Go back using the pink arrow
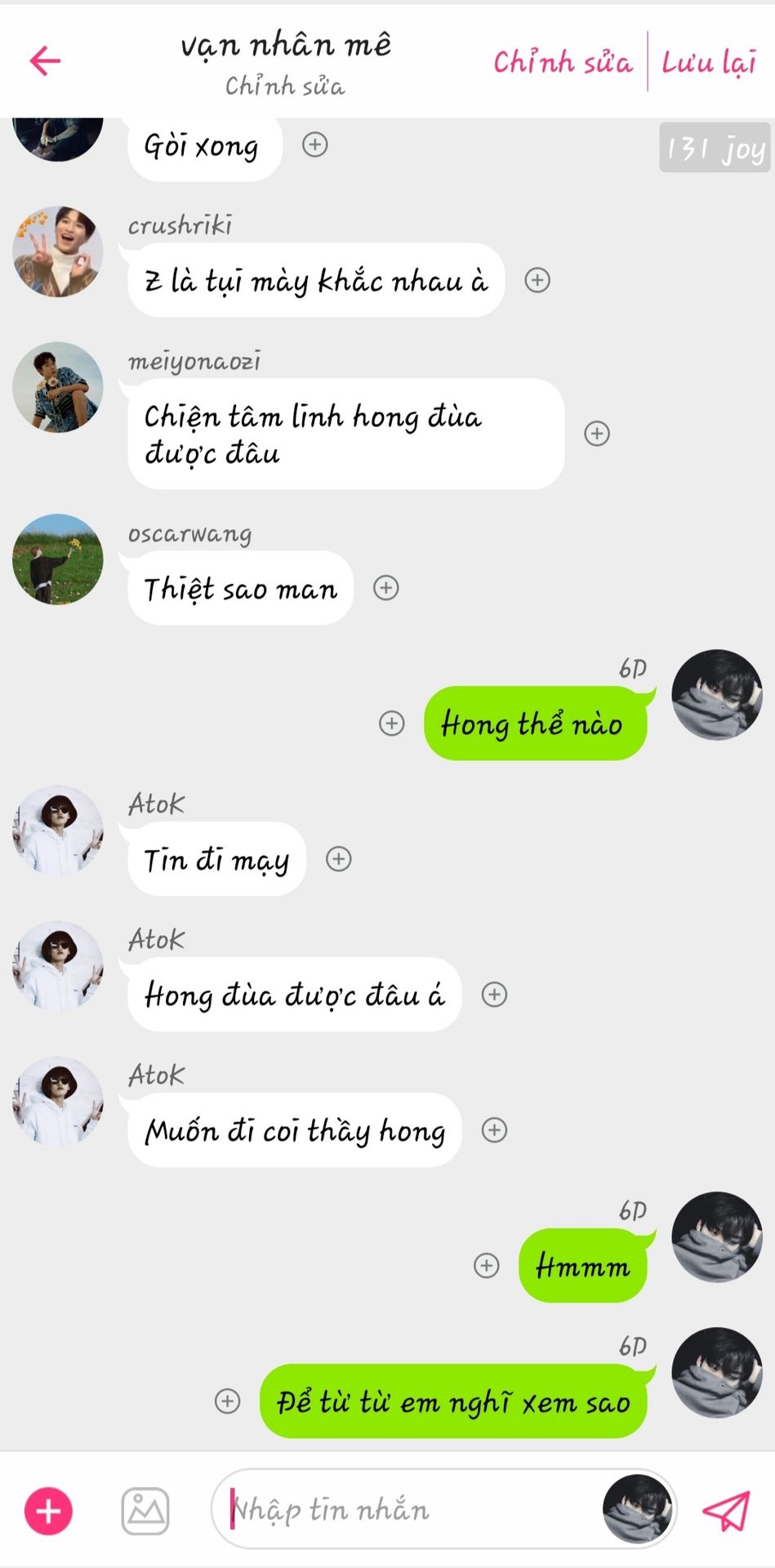Screen dimensions: 775x1568 [x=46, y=60]
